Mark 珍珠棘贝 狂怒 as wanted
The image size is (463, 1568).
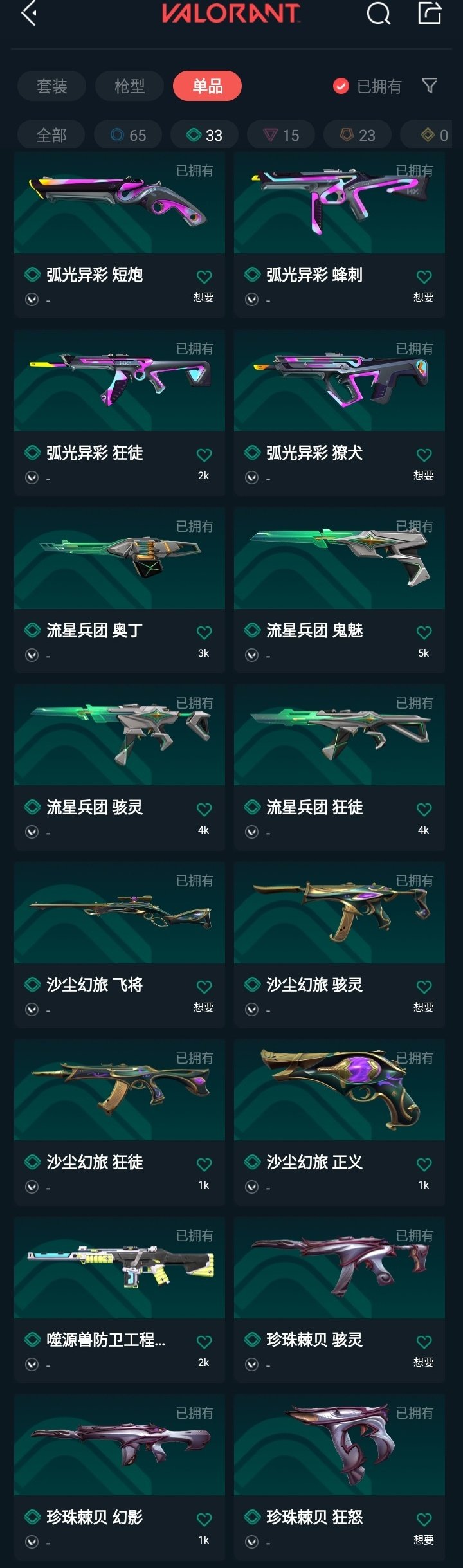(424, 1520)
